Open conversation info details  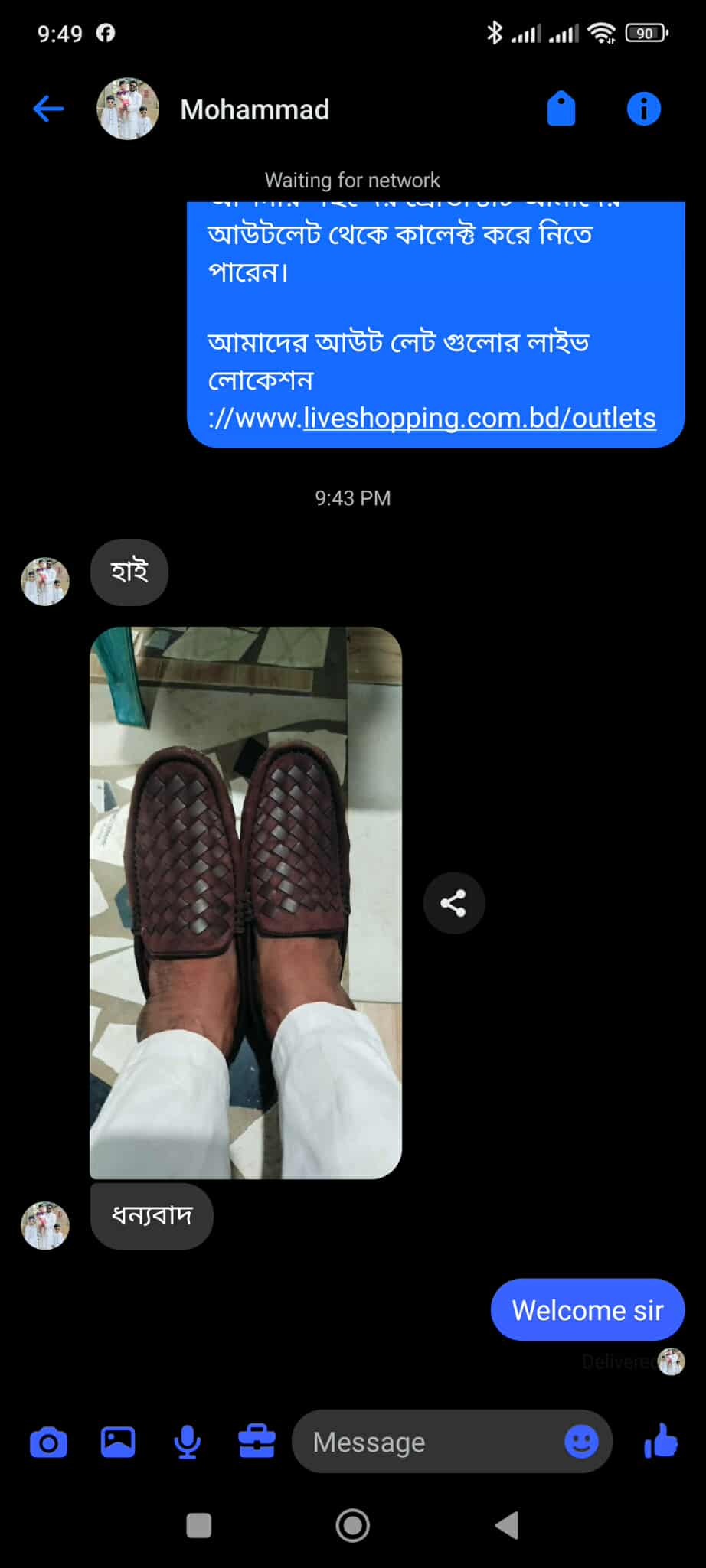tap(643, 109)
